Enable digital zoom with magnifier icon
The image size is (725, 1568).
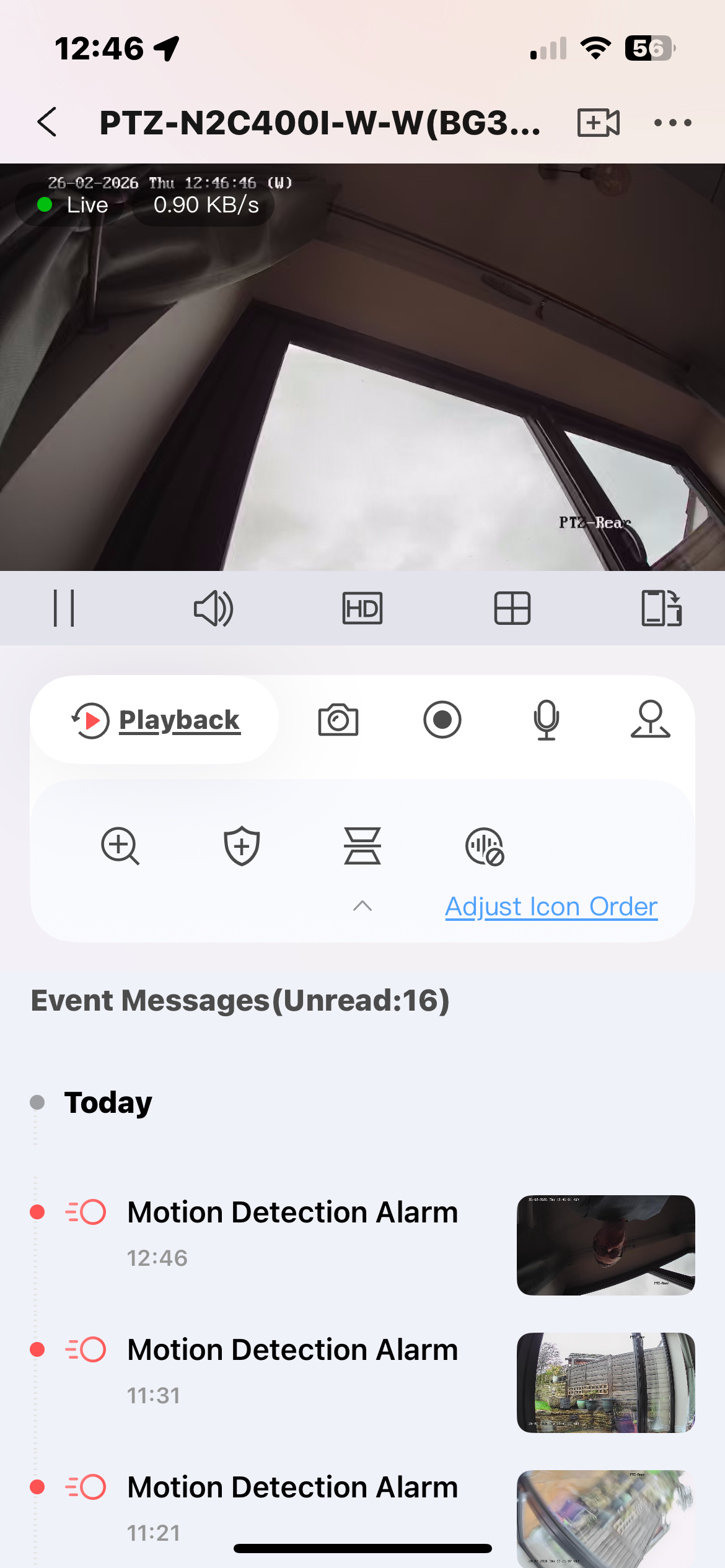pos(120,846)
